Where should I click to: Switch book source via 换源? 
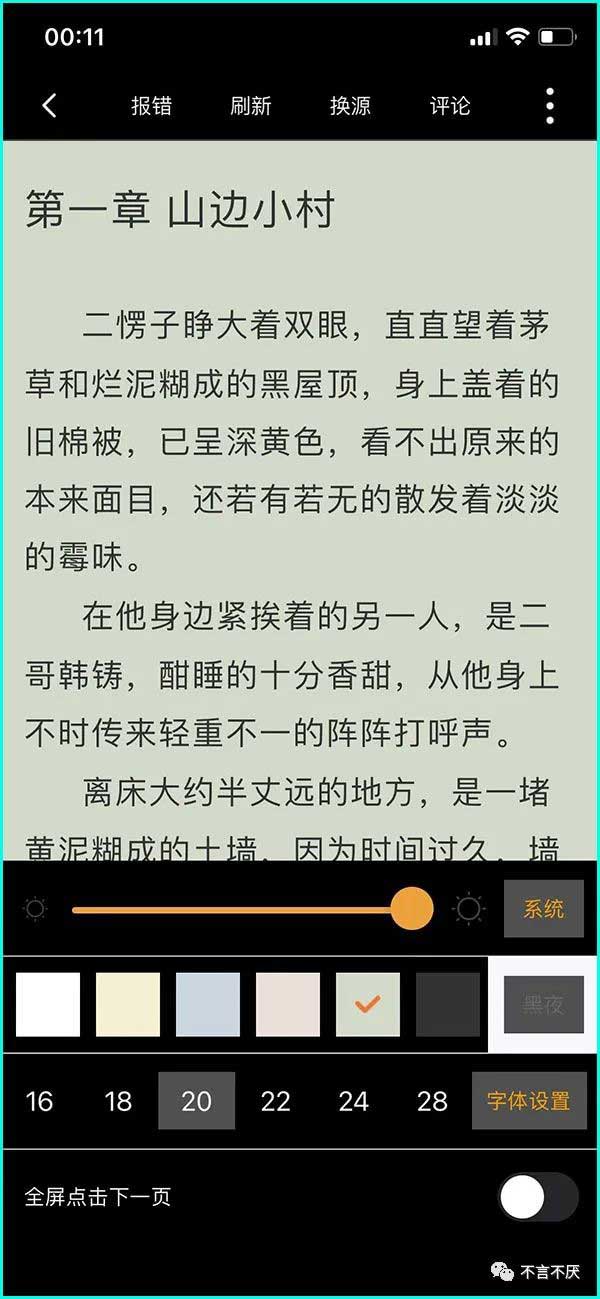tap(350, 106)
